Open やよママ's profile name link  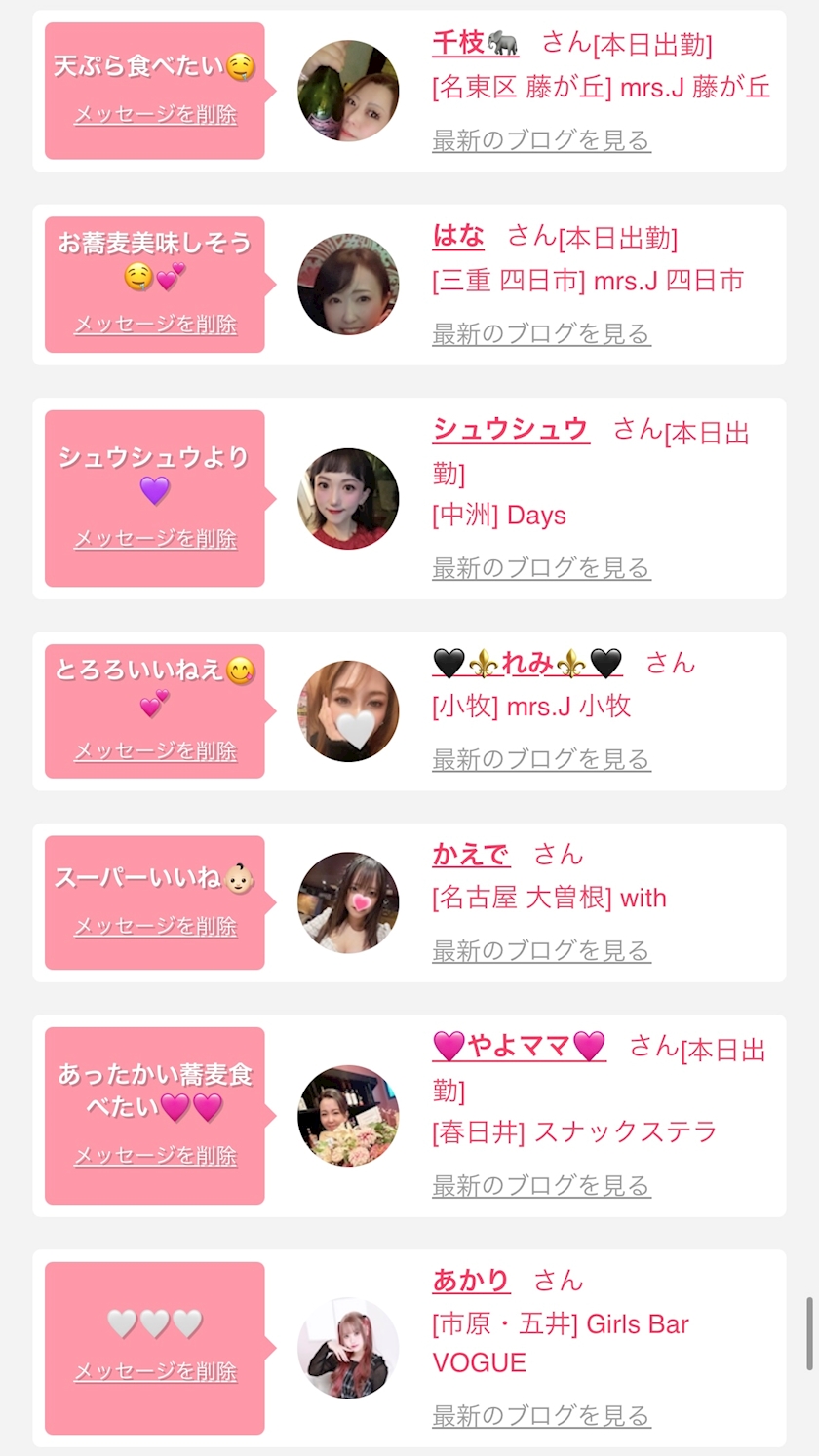click(x=519, y=1048)
